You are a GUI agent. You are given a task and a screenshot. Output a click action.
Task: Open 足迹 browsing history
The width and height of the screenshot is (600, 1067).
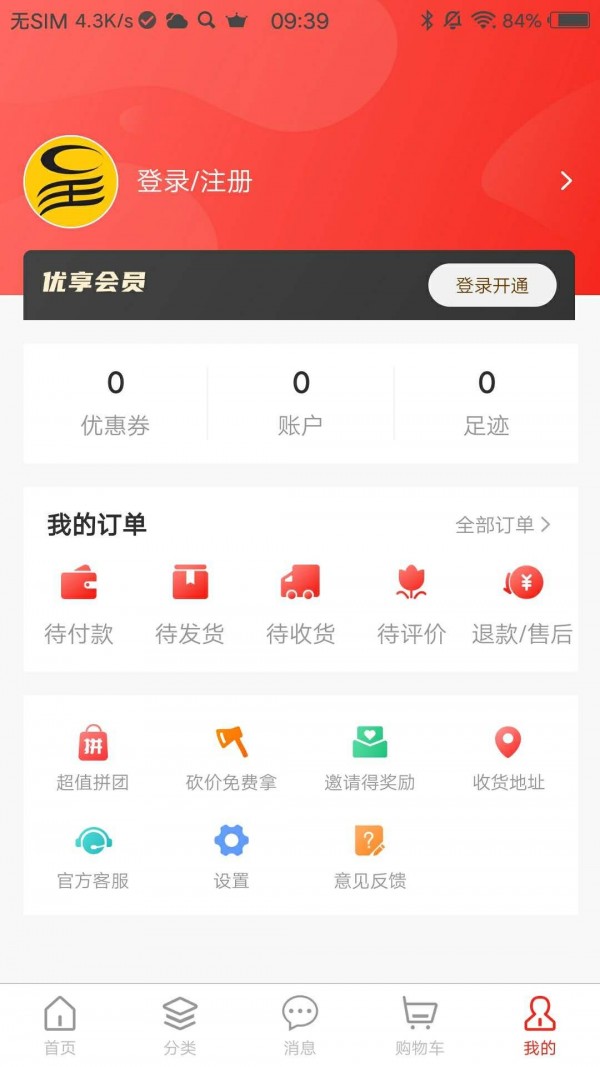486,403
